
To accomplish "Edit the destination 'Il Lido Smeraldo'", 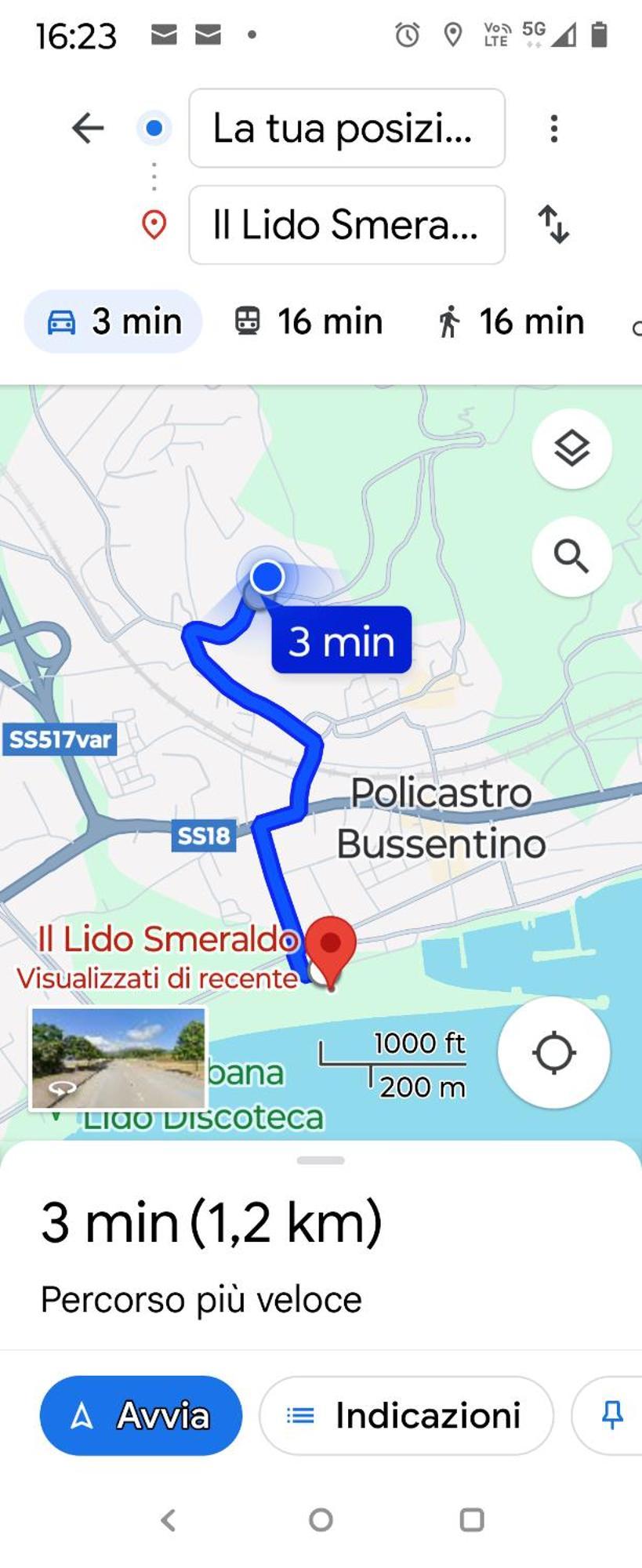I will pos(346,225).
